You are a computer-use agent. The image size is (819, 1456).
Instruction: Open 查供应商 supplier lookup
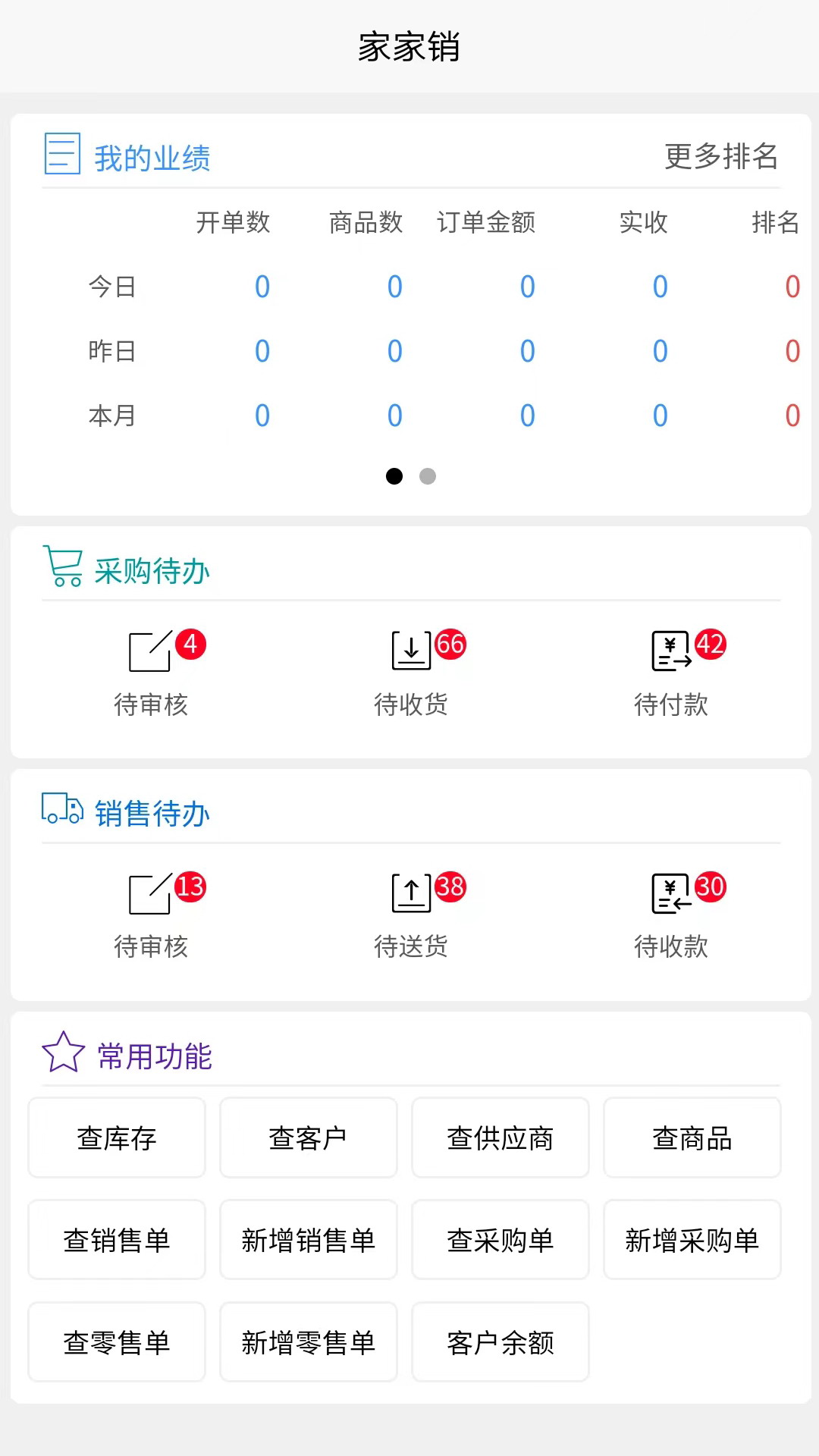point(500,1137)
